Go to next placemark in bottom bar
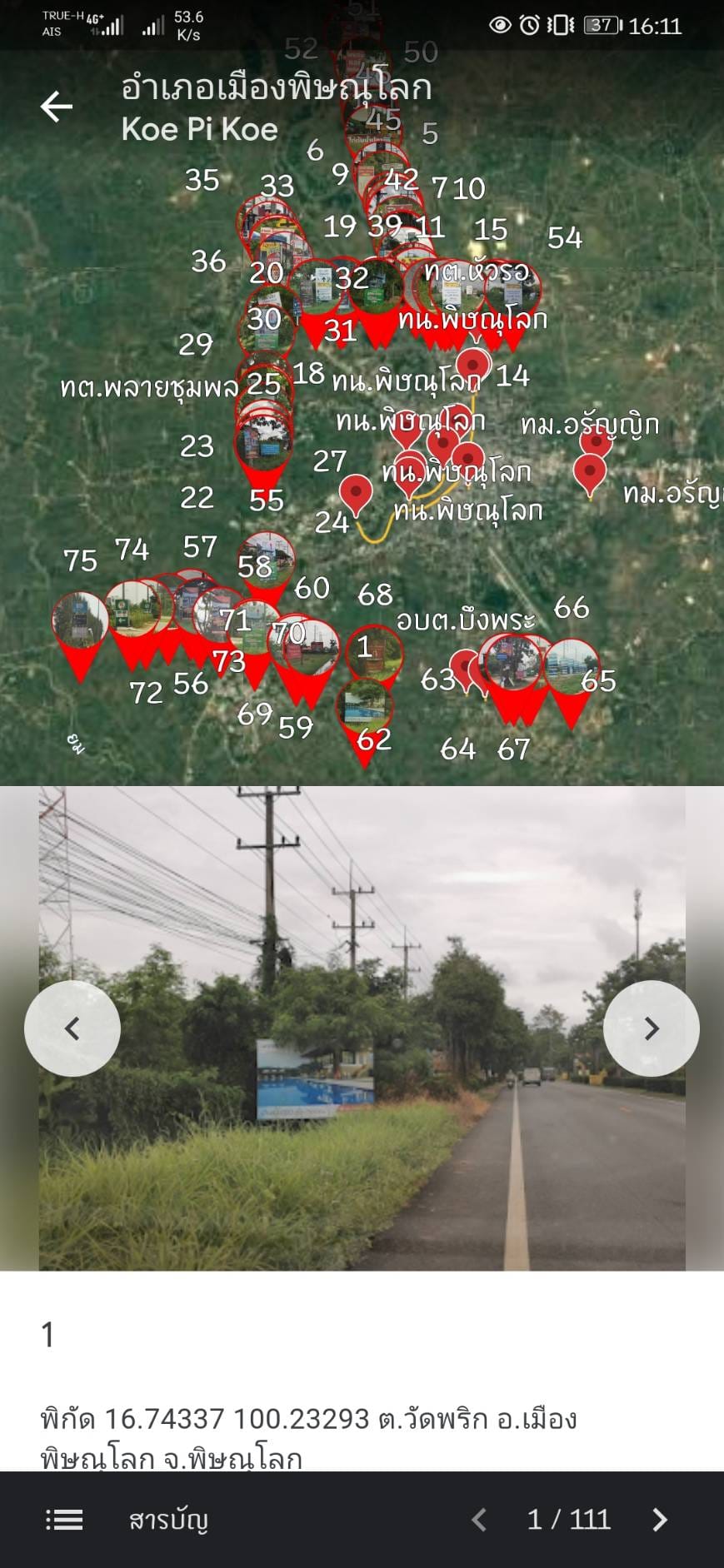724x1568 pixels. pos(660,1520)
